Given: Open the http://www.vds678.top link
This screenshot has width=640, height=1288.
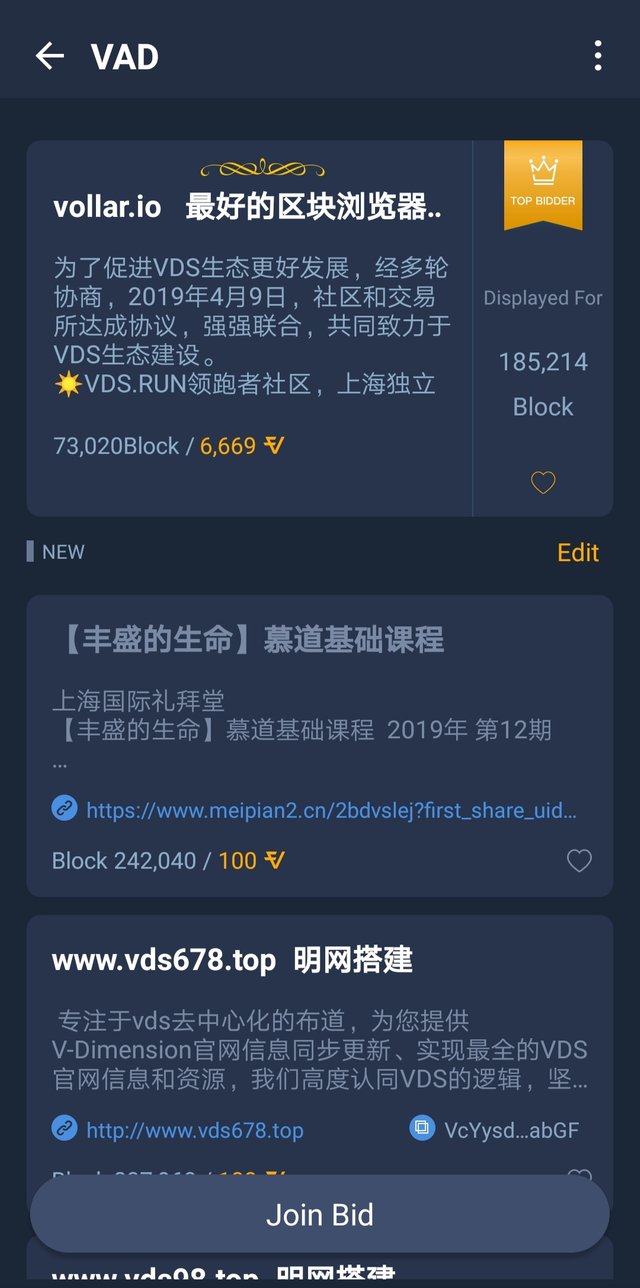Looking at the screenshot, I should (194, 1130).
